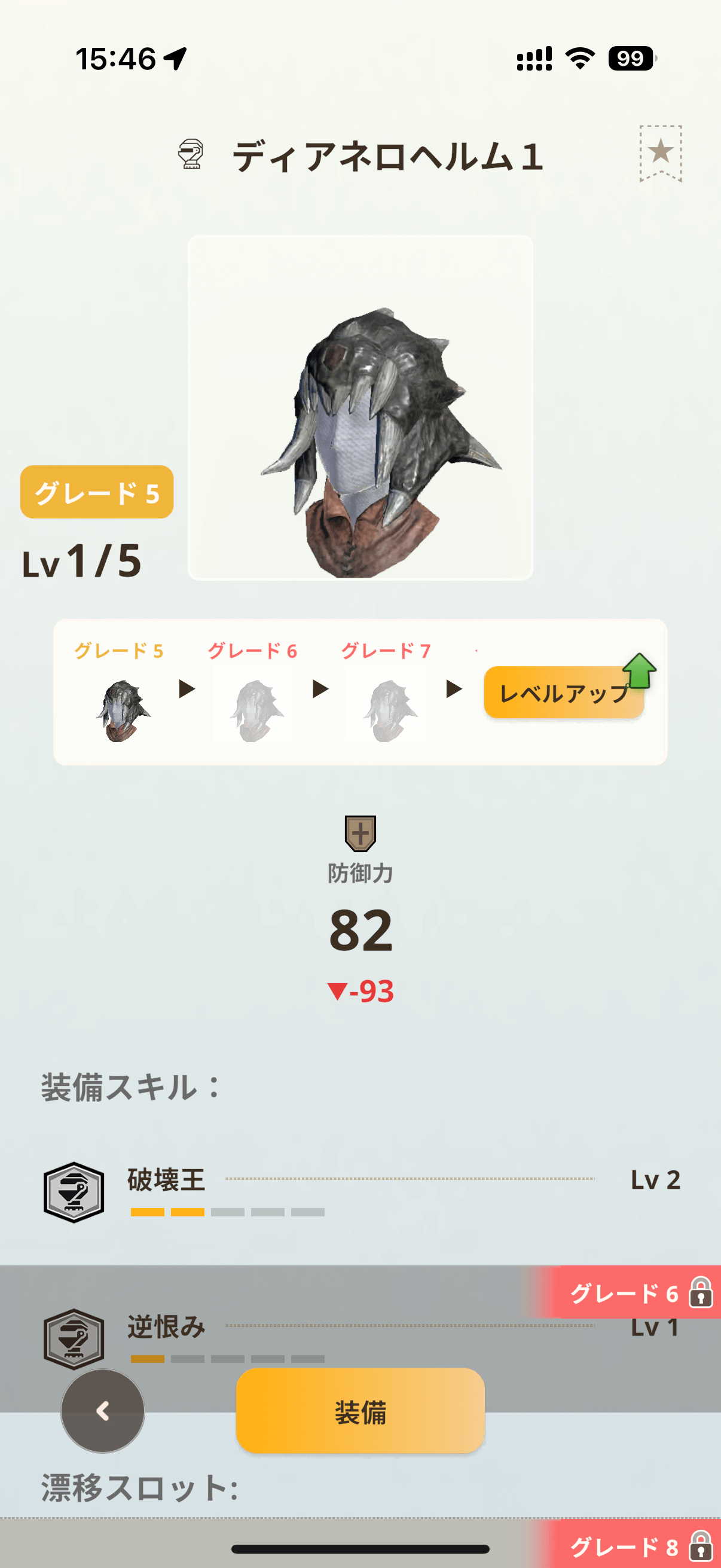
Task: Tap the favorite star bookmark icon
Action: [660, 152]
